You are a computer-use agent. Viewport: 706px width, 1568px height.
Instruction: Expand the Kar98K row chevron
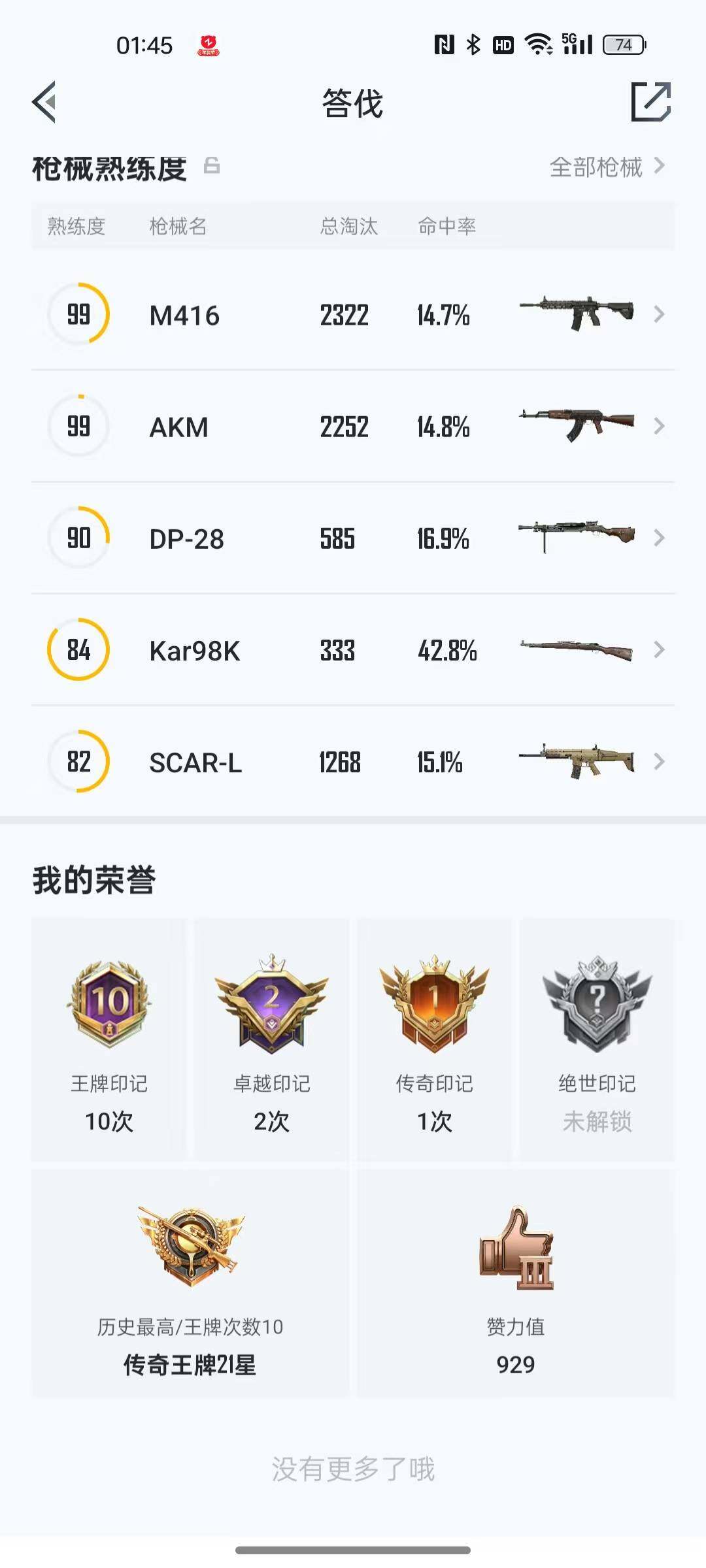pyautogui.click(x=660, y=650)
